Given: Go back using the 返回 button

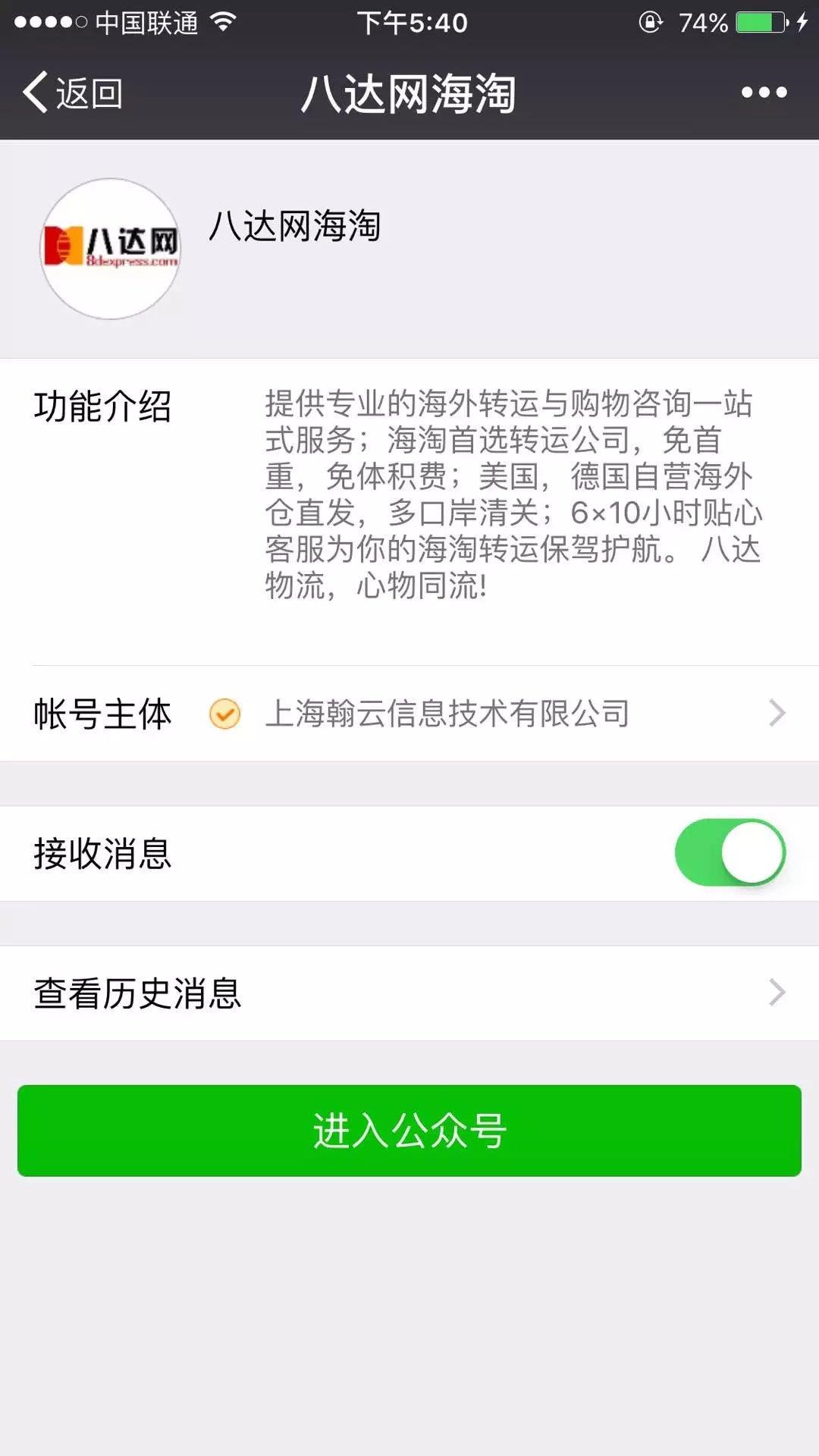Looking at the screenshot, I should pos(73,93).
